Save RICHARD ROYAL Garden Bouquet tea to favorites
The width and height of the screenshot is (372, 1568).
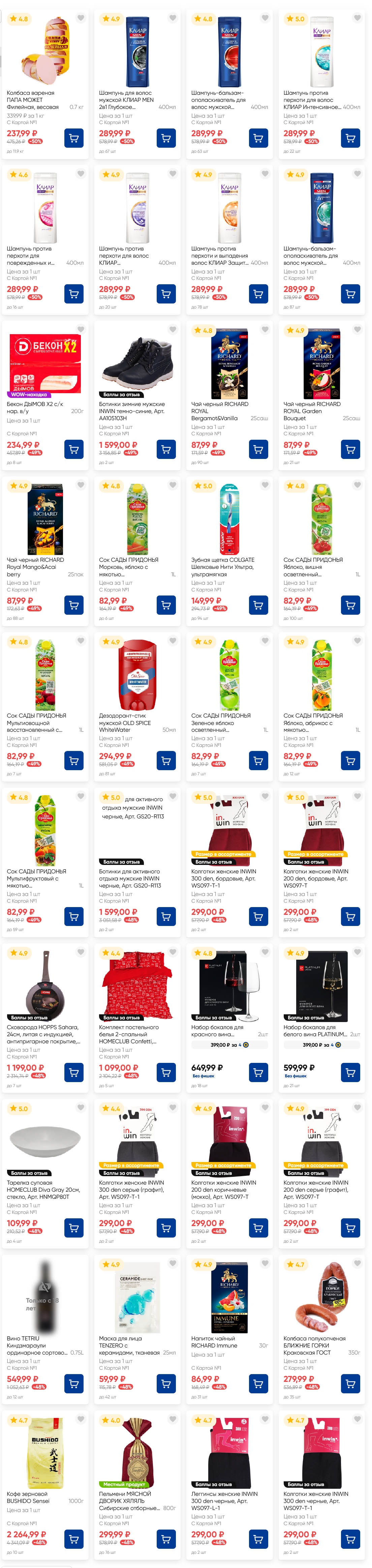[357, 329]
